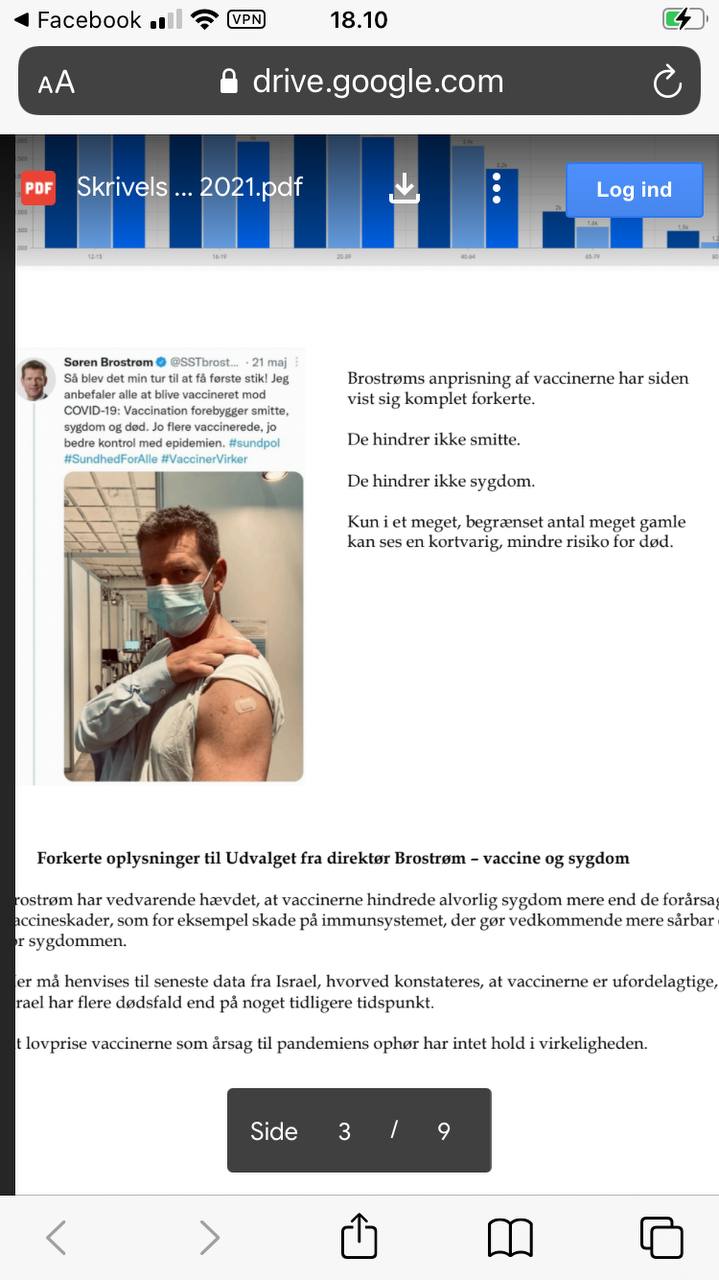Open the three-dot overflow menu
This screenshot has width=719, height=1280.
tap(497, 187)
